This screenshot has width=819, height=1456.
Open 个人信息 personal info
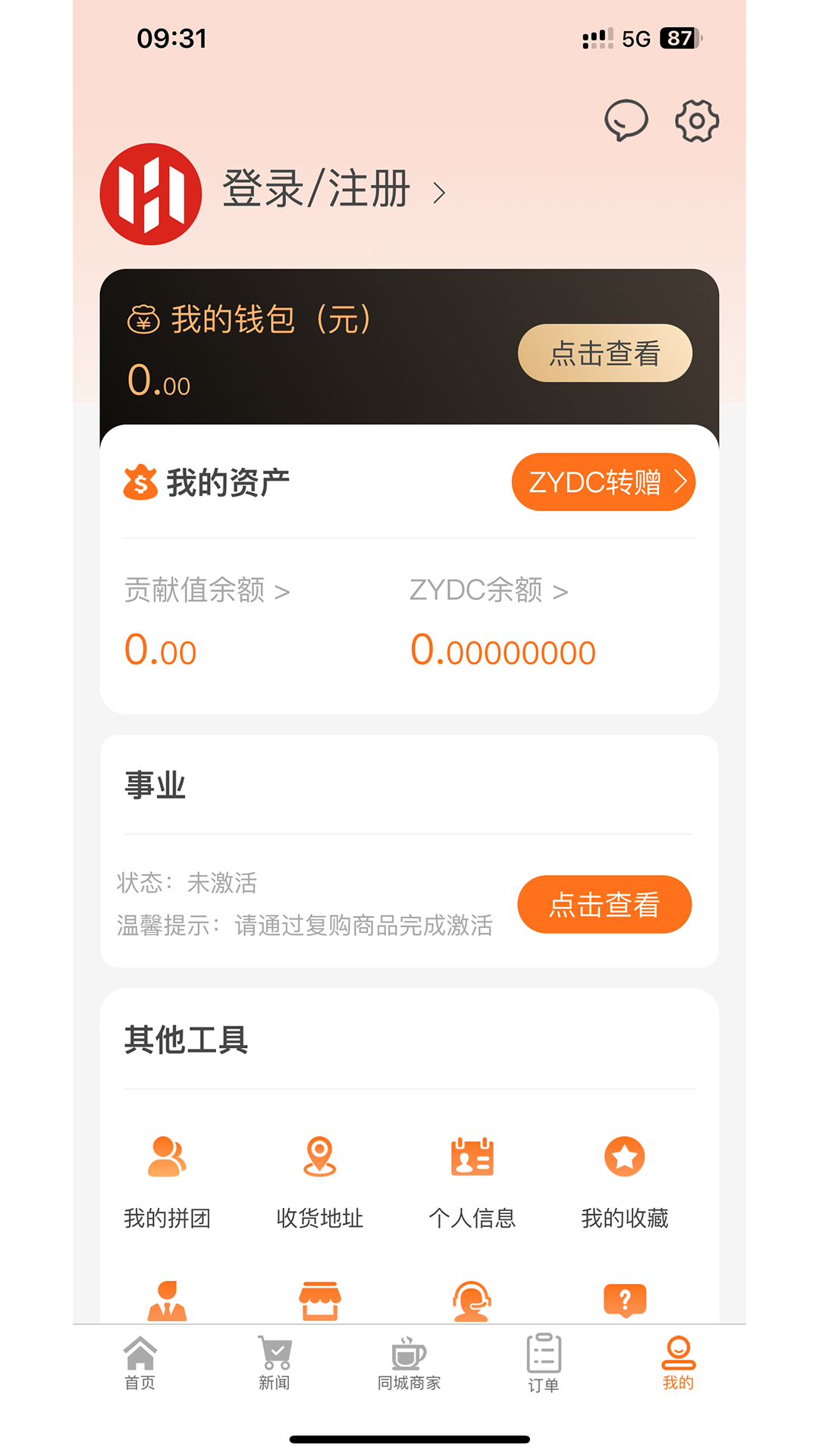coord(472,1179)
